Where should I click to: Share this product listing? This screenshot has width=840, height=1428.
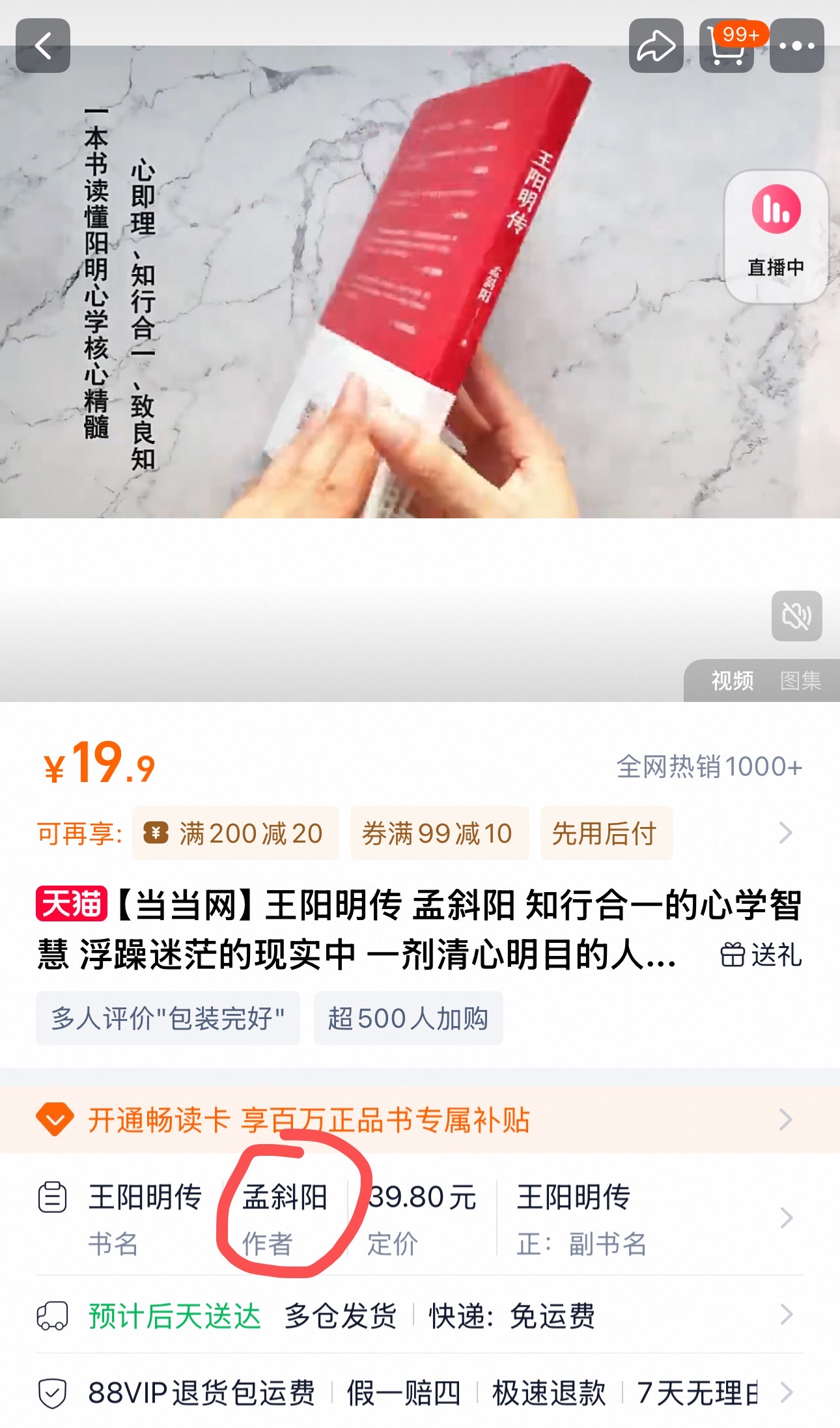click(656, 46)
